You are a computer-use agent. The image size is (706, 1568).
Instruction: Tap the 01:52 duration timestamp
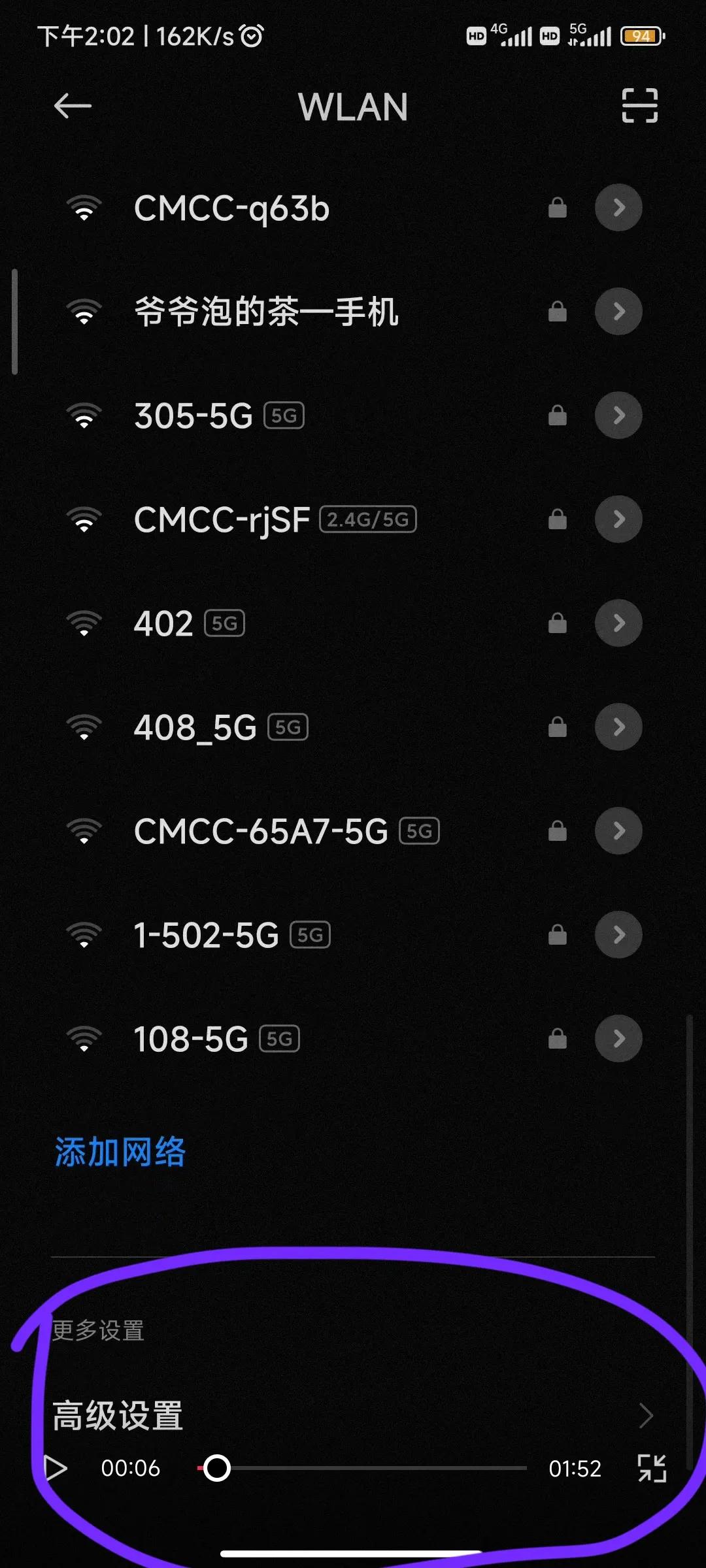click(575, 1468)
